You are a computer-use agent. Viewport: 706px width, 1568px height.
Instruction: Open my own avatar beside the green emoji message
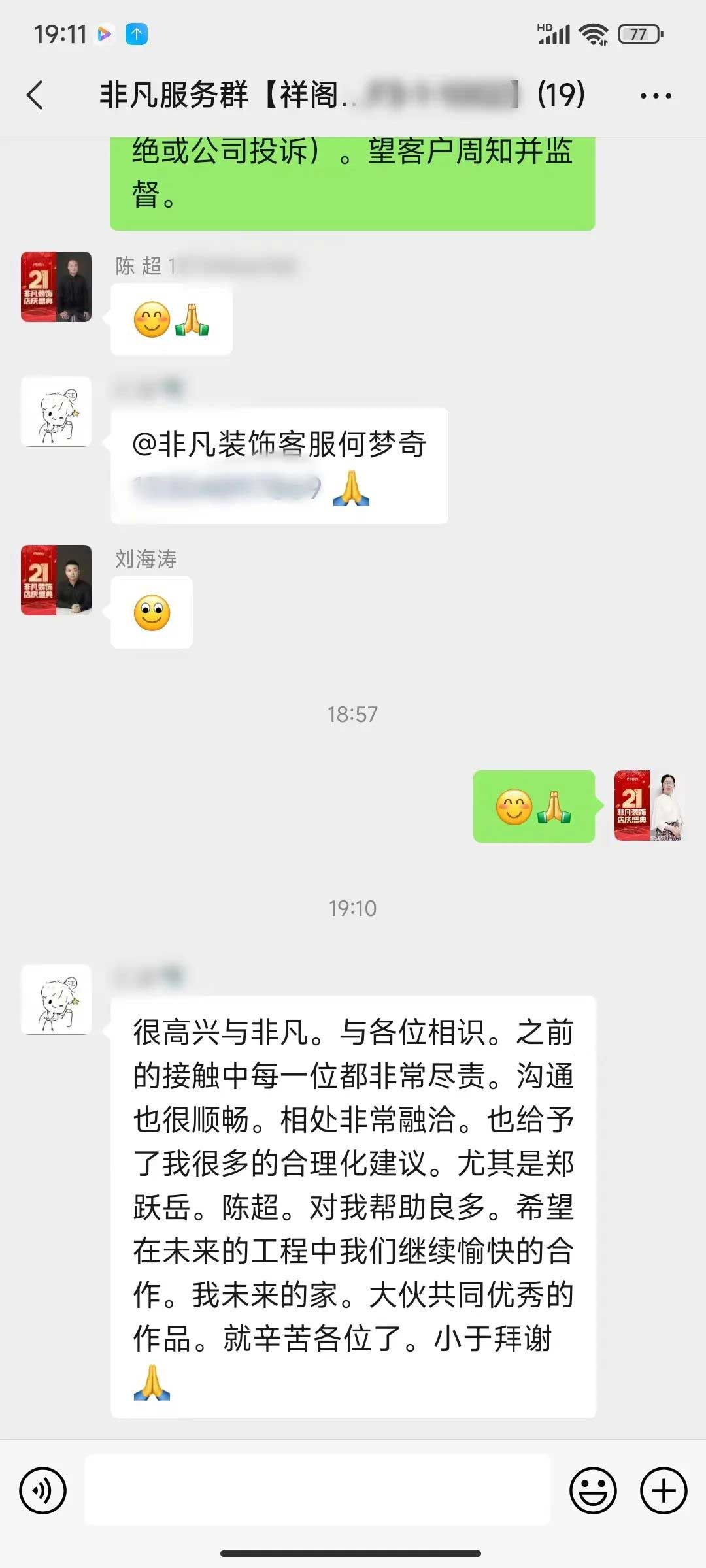tap(648, 806)
